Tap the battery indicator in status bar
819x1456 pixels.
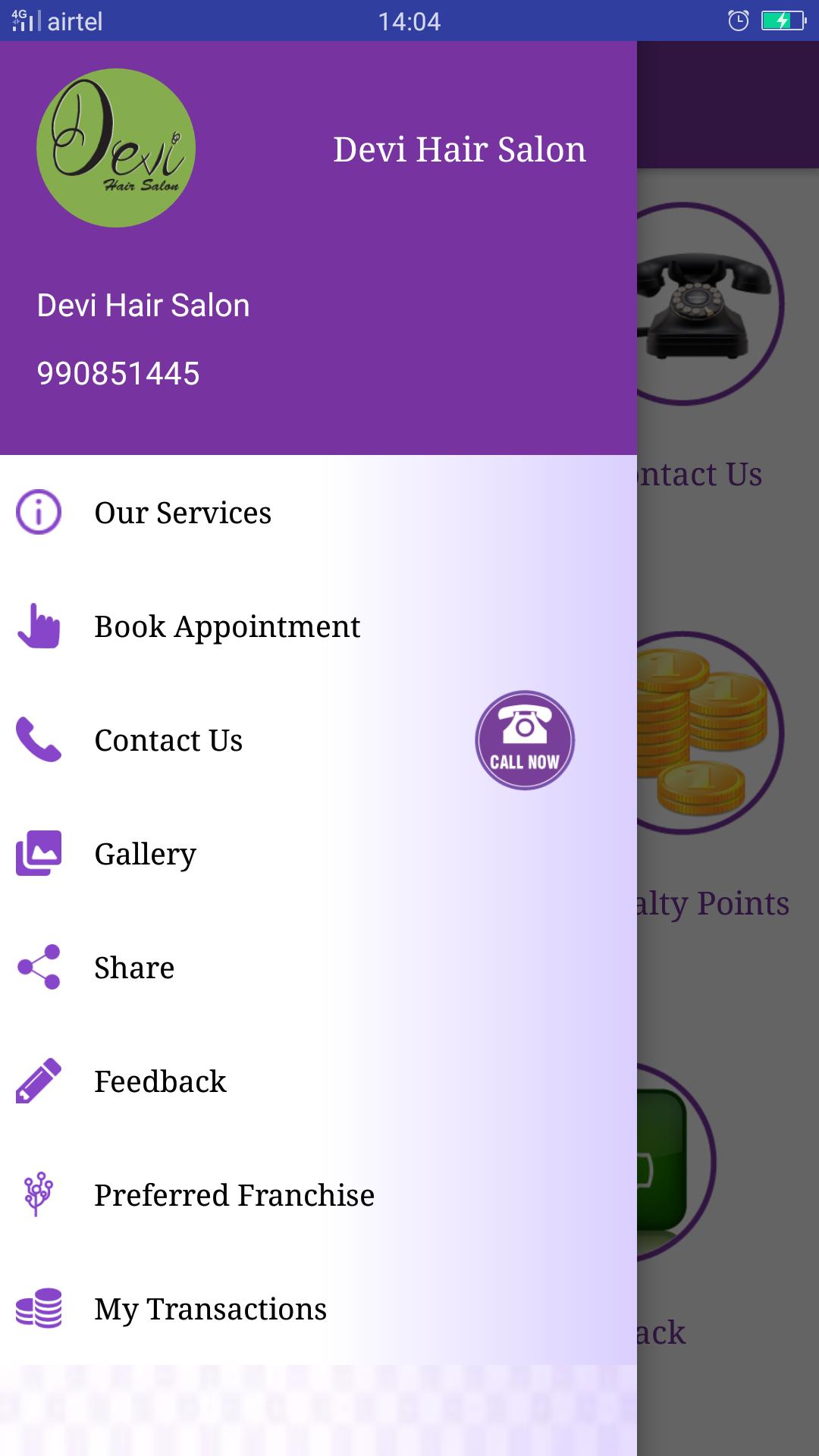(781, 21)
